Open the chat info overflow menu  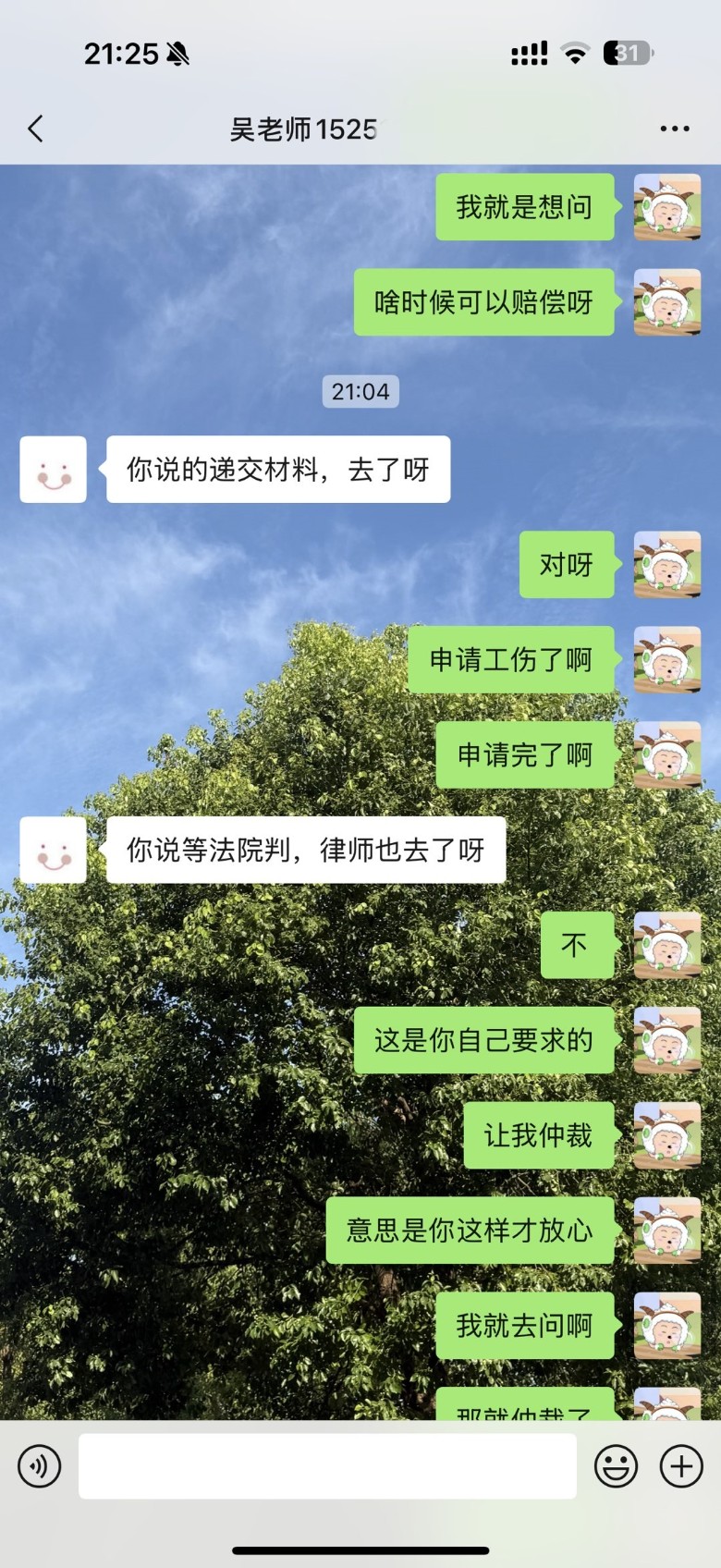click(675, 129)
